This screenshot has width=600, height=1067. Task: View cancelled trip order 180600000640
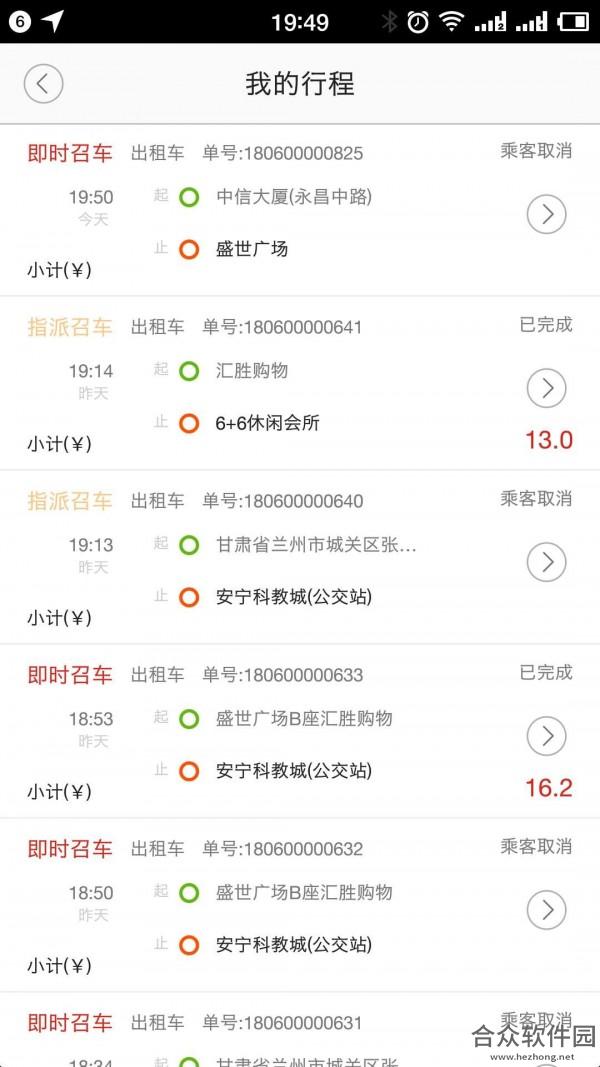pos(300,557)
